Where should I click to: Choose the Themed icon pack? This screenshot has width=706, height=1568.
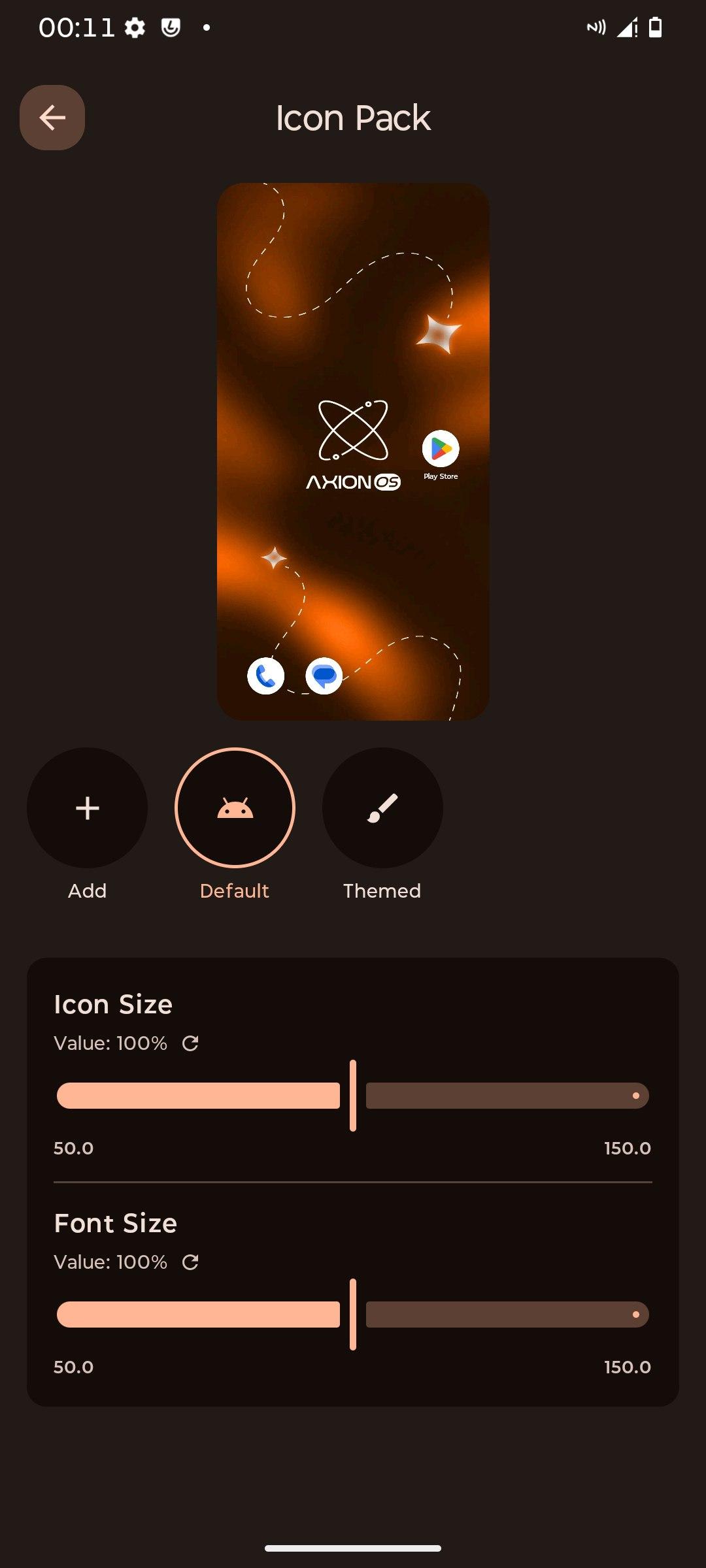point(382,808)
